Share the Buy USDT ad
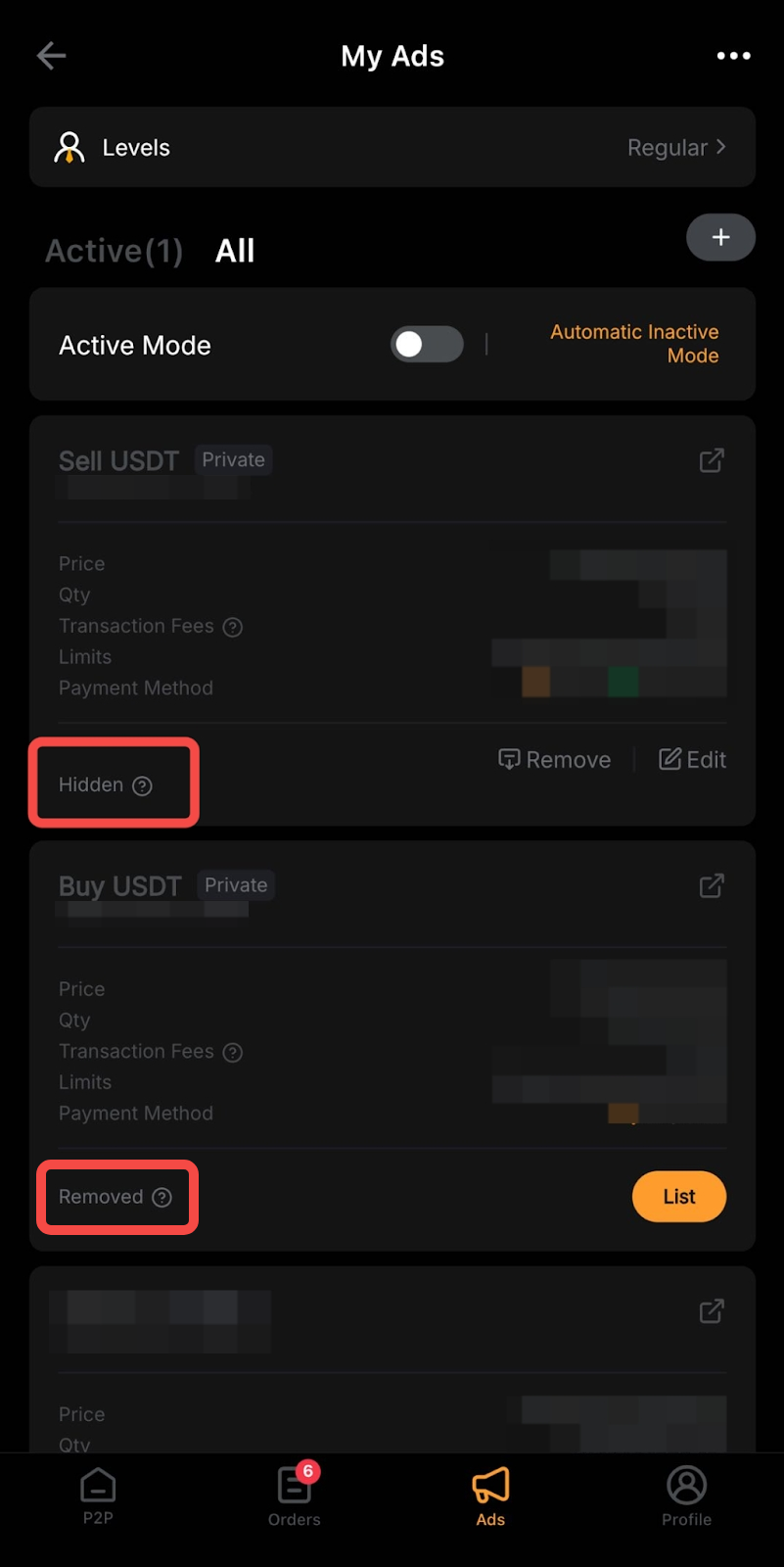784x1567 pixels. [x=712, y=885]
